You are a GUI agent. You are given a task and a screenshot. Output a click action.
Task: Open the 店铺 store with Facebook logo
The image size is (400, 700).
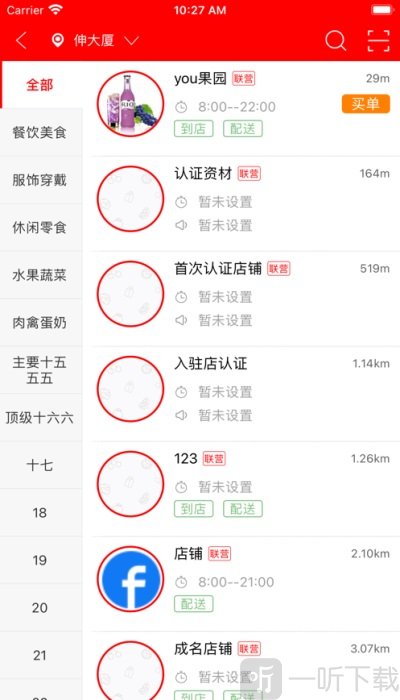tap(246, 584)
